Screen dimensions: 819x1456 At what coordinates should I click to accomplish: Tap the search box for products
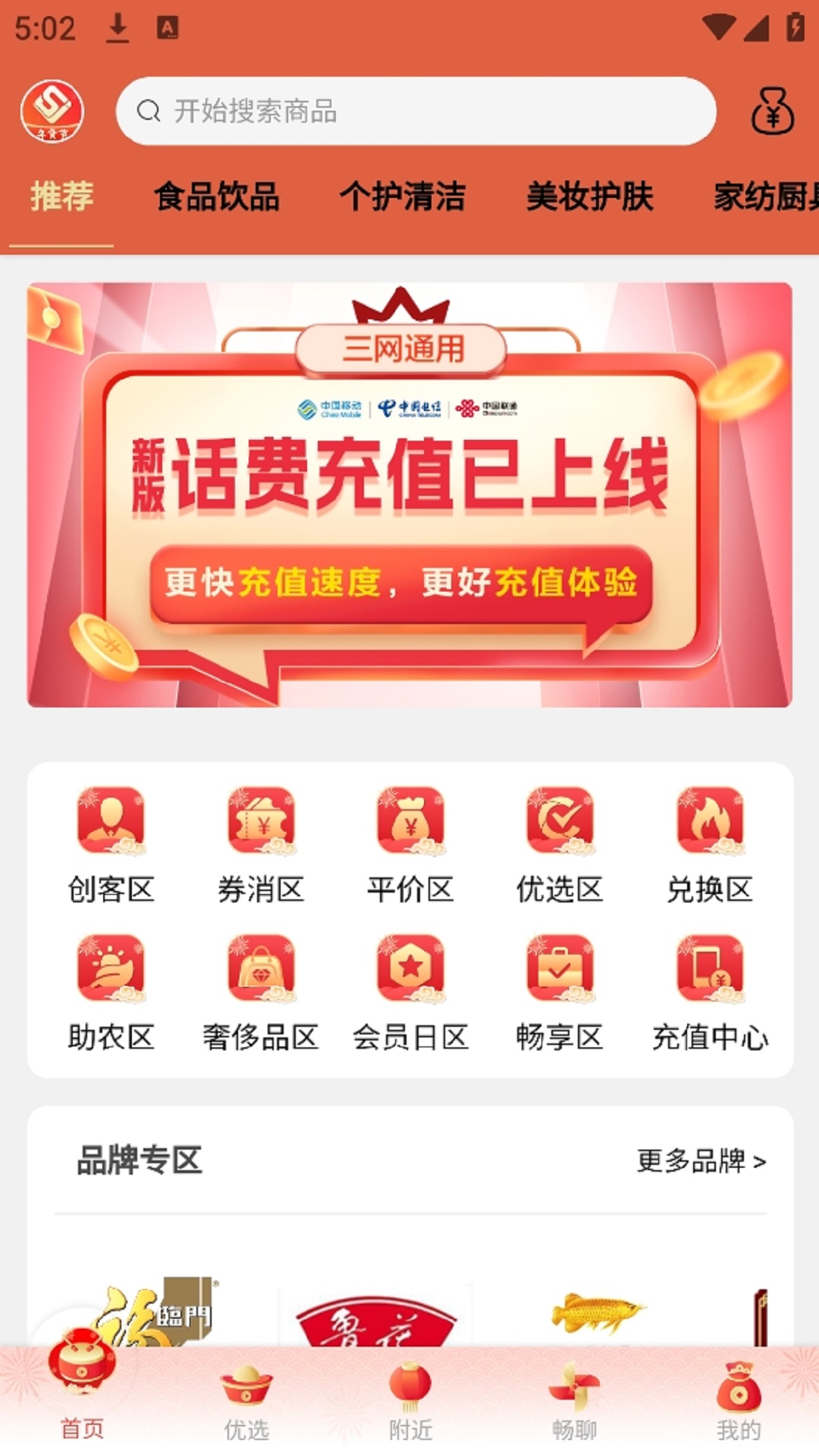416,111
